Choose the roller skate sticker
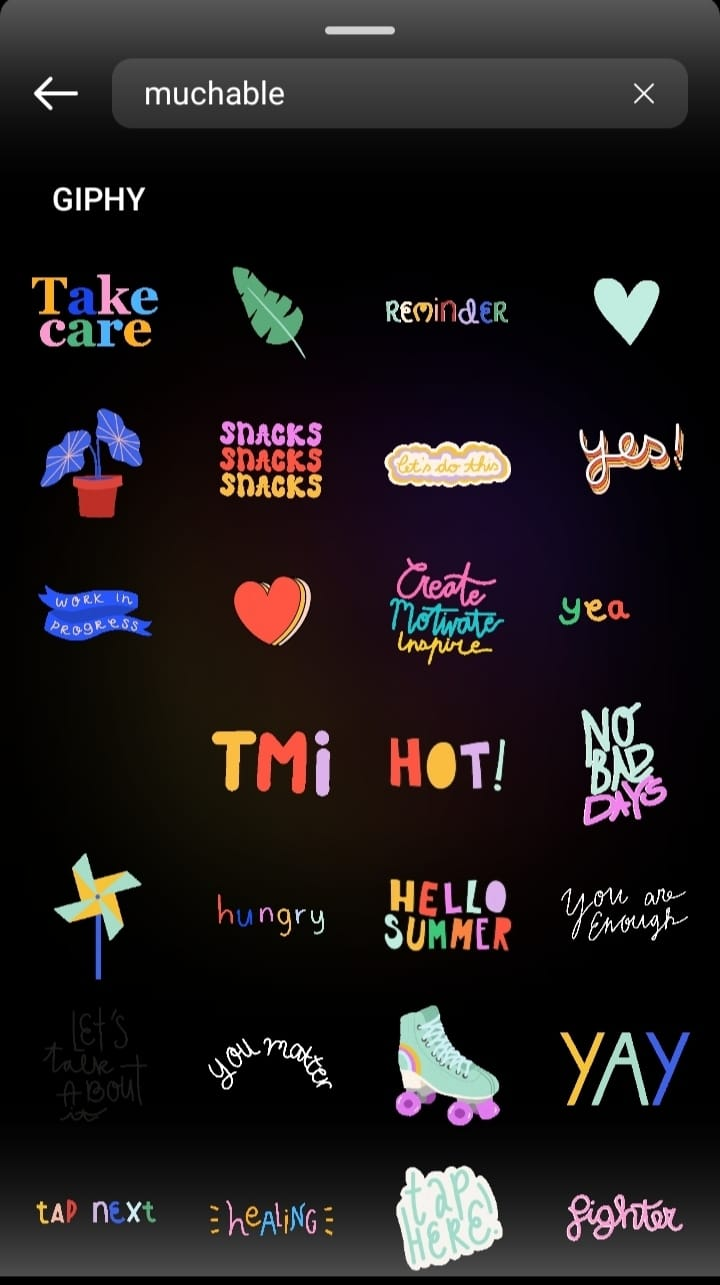The image size is (720, 1285). pos(445,1064)
